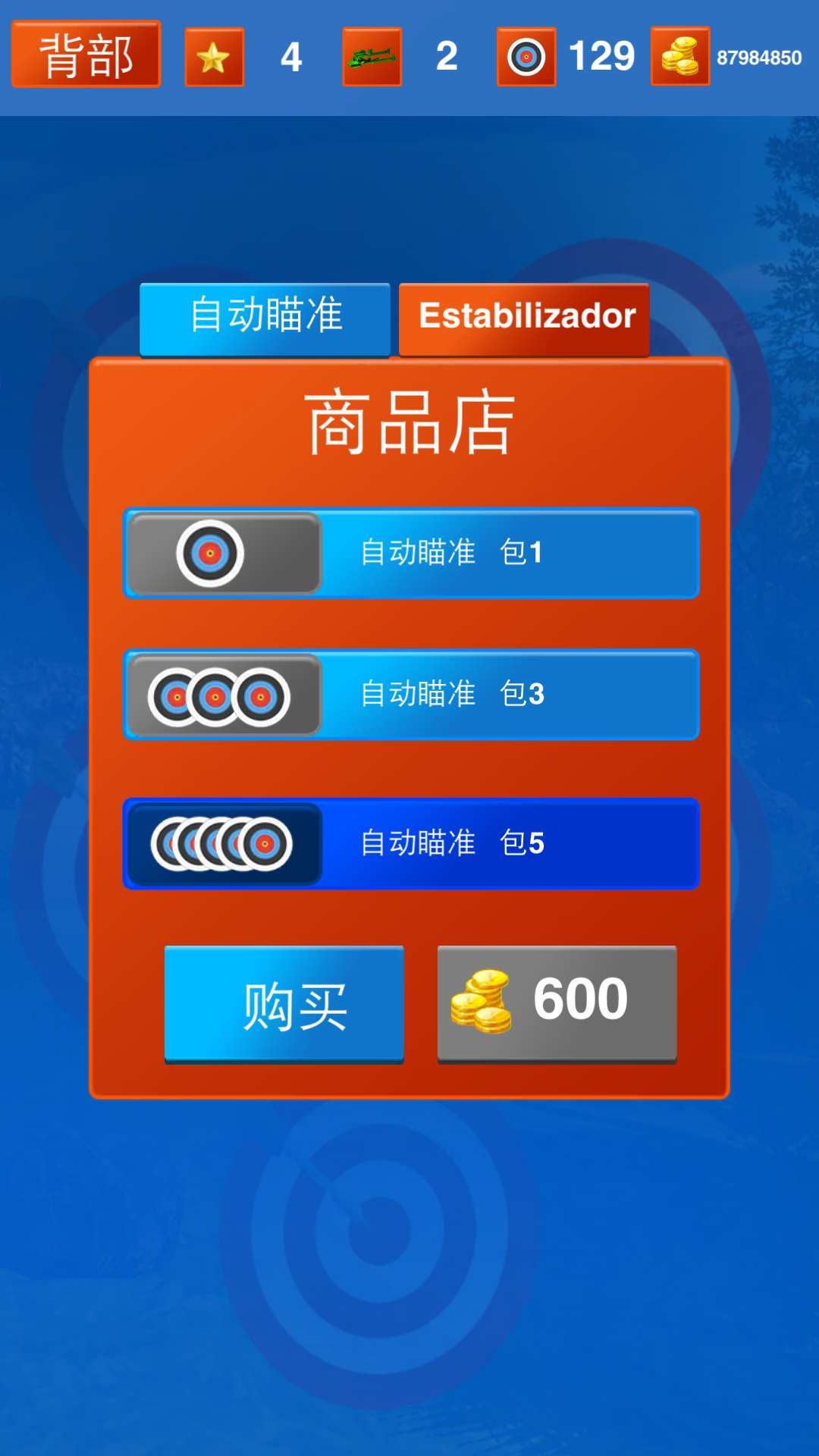Image resolution: width=819 pixels, height=1456 pixels.
Task: Tap the target icon in top bar
Action: coord(526,57)
